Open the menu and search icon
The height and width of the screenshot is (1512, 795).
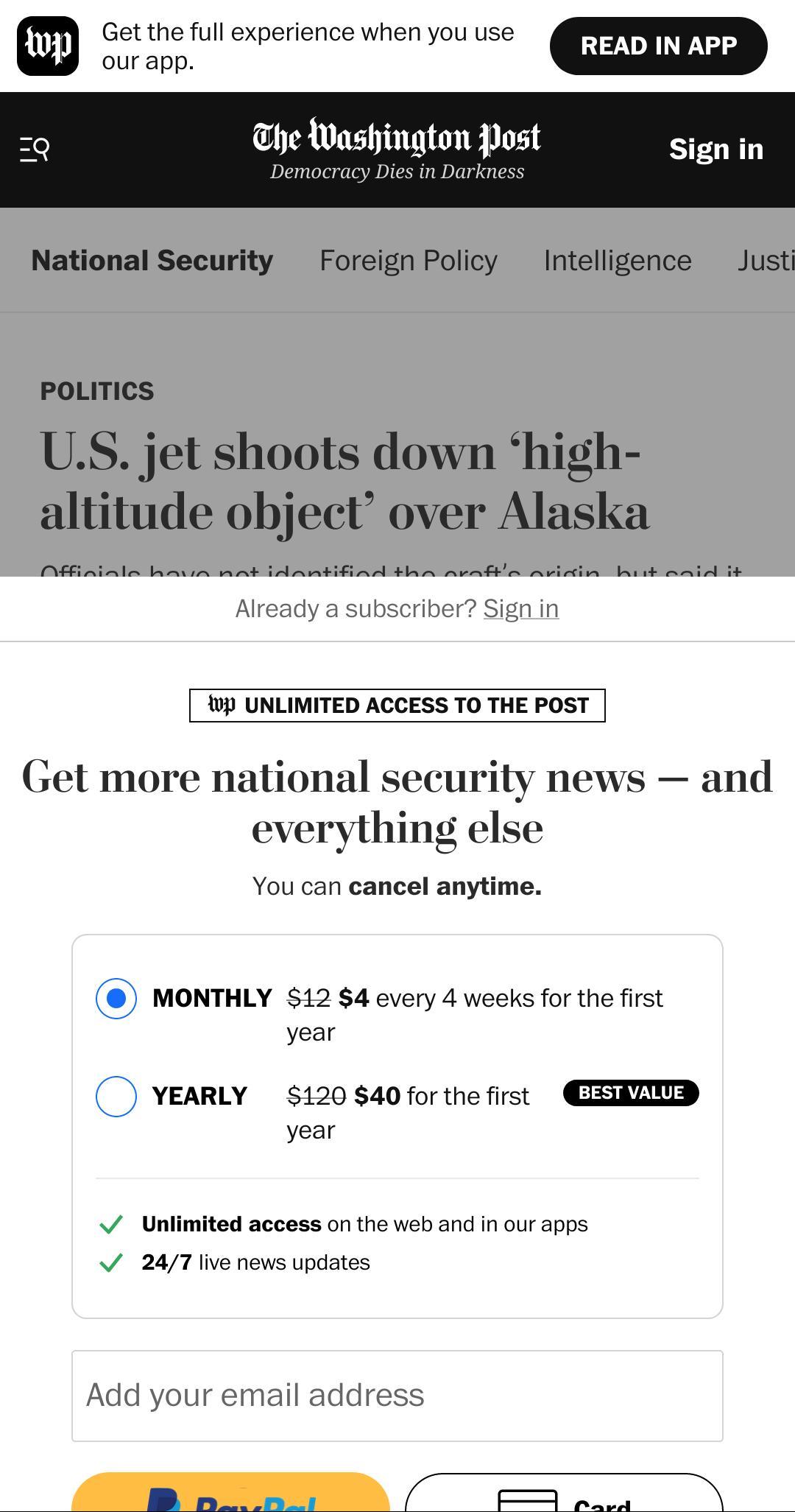33,149
